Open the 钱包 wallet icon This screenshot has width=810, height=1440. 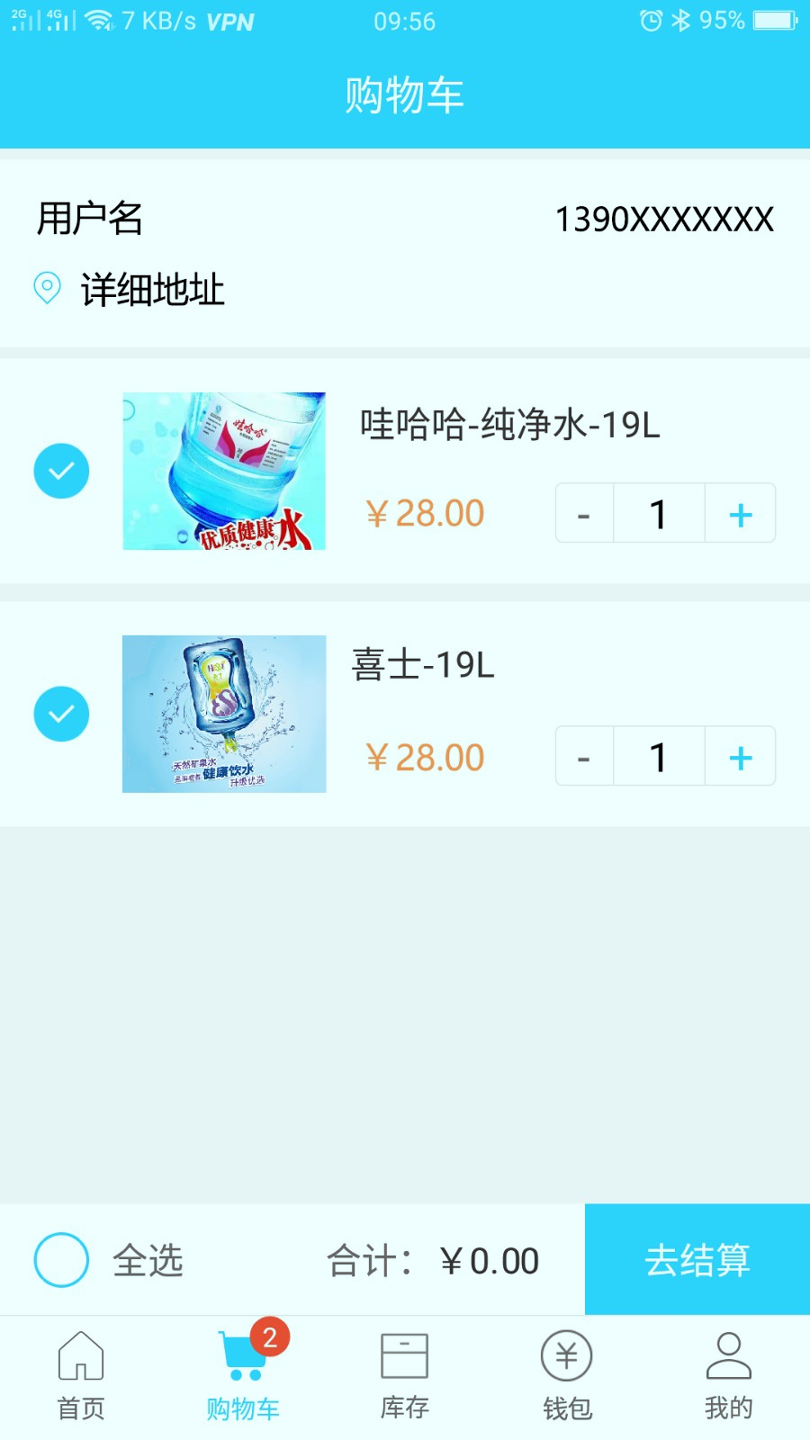pyautogui.click(x=566, y=1356)
